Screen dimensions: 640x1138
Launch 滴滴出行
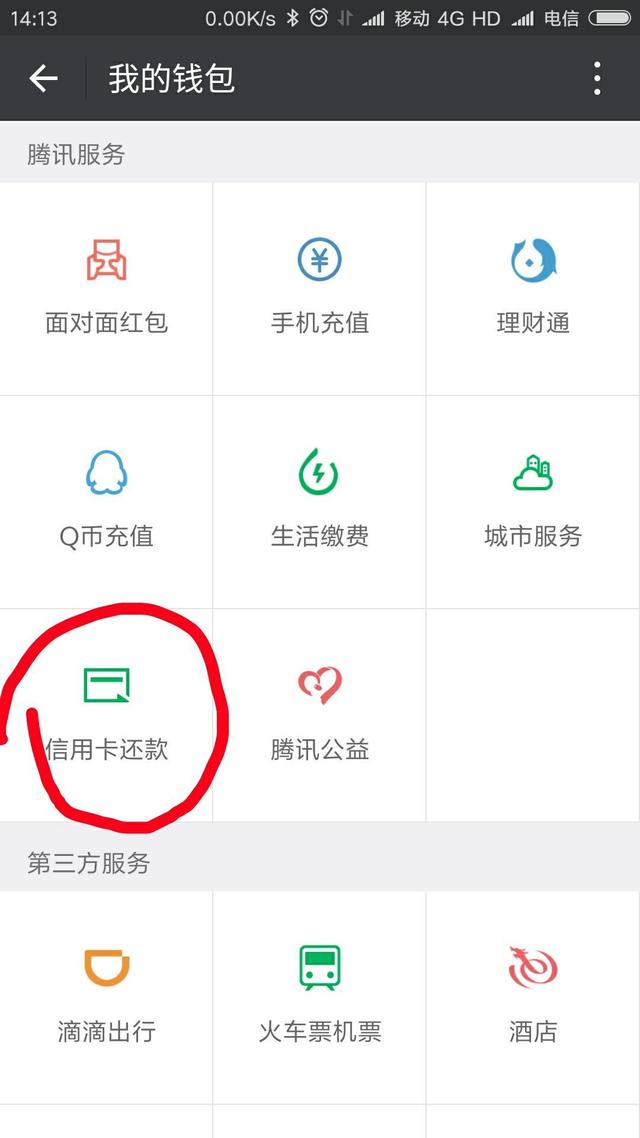pos(107,998)
